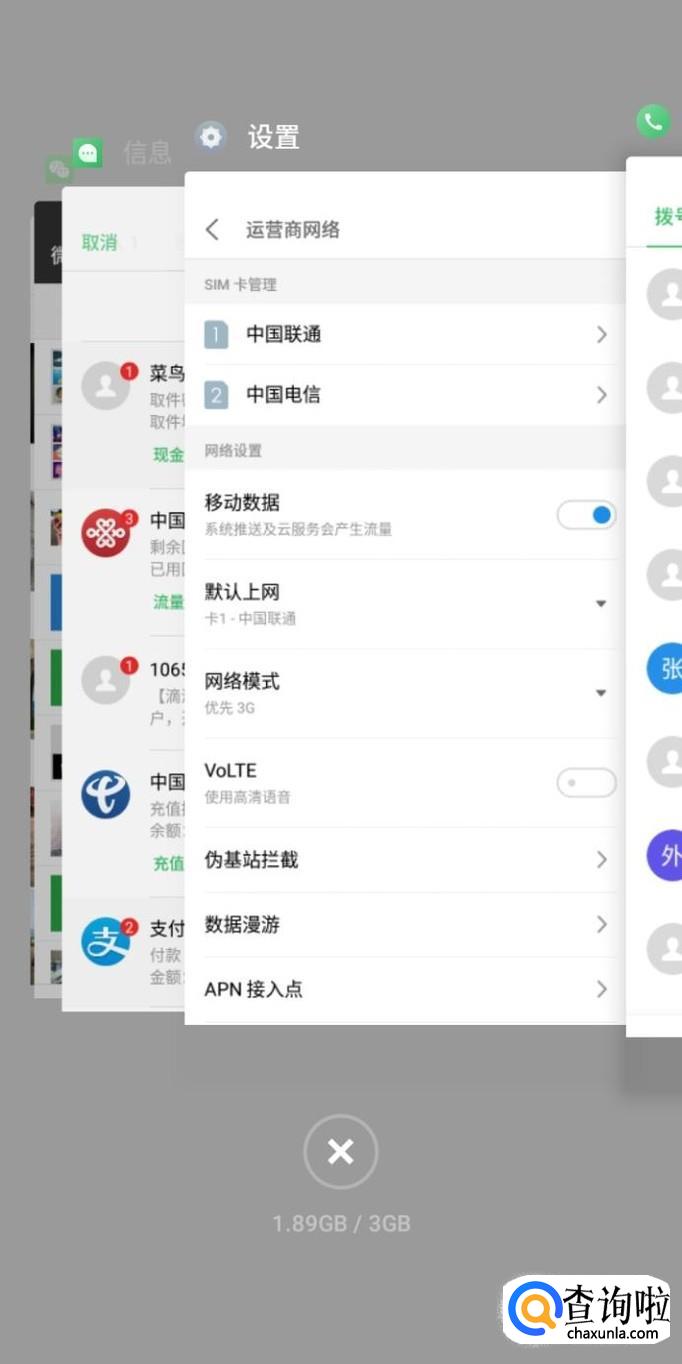Switch to the phone dialer app card

tap(656, 600)
